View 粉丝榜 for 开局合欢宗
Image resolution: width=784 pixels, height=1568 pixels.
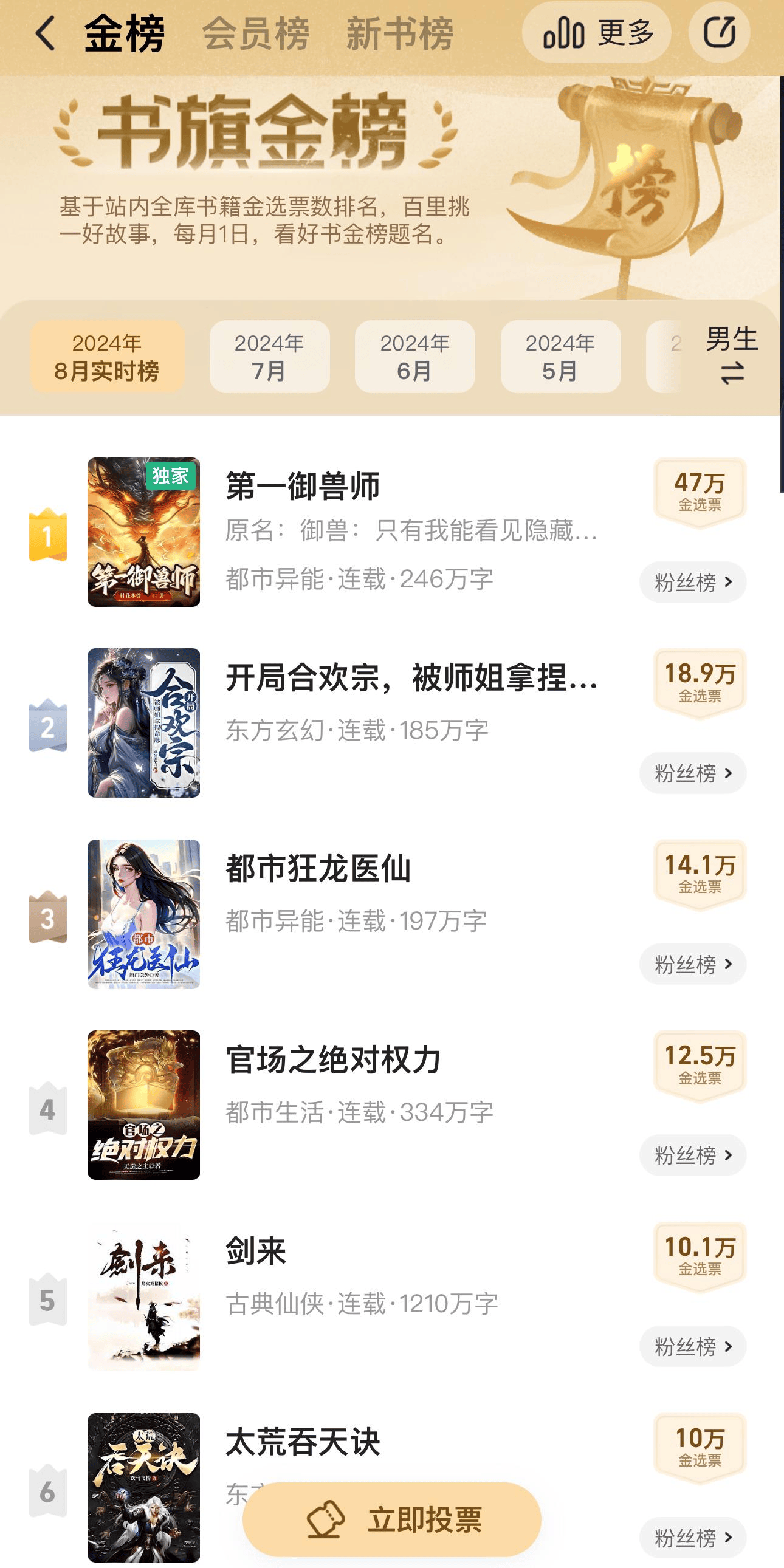pos(693,773)
